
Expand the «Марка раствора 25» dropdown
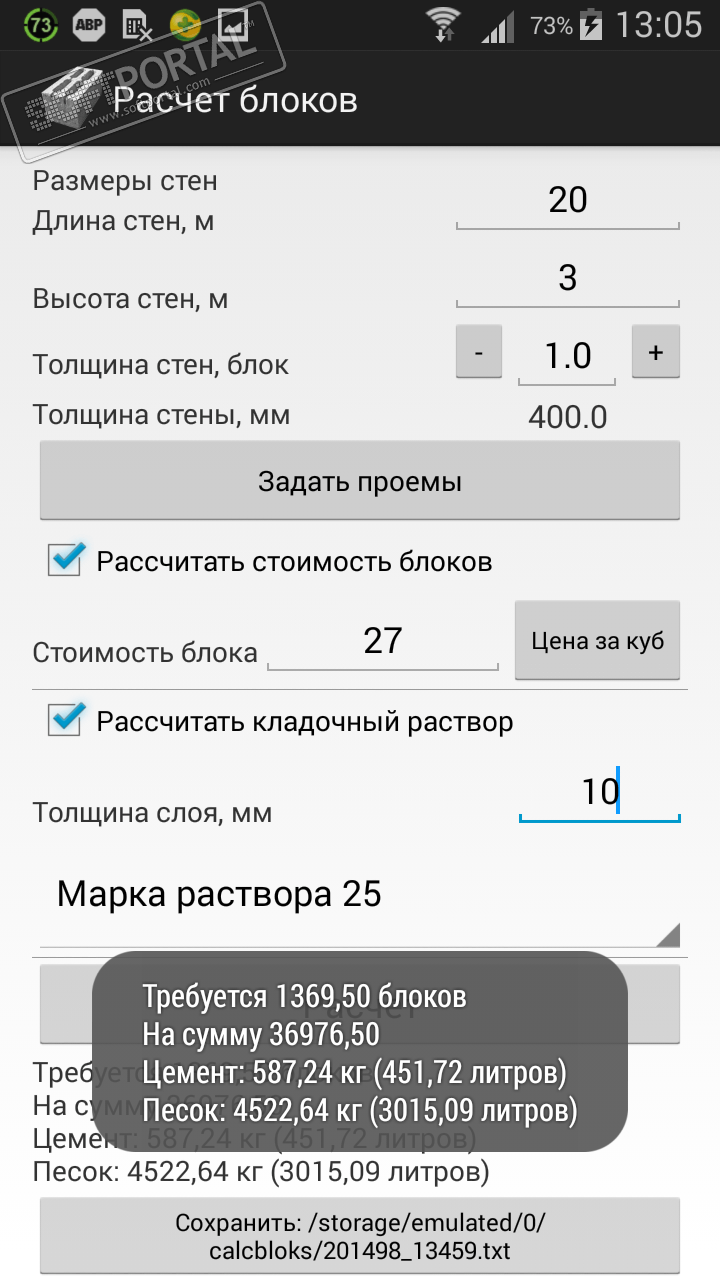point(360,895)
